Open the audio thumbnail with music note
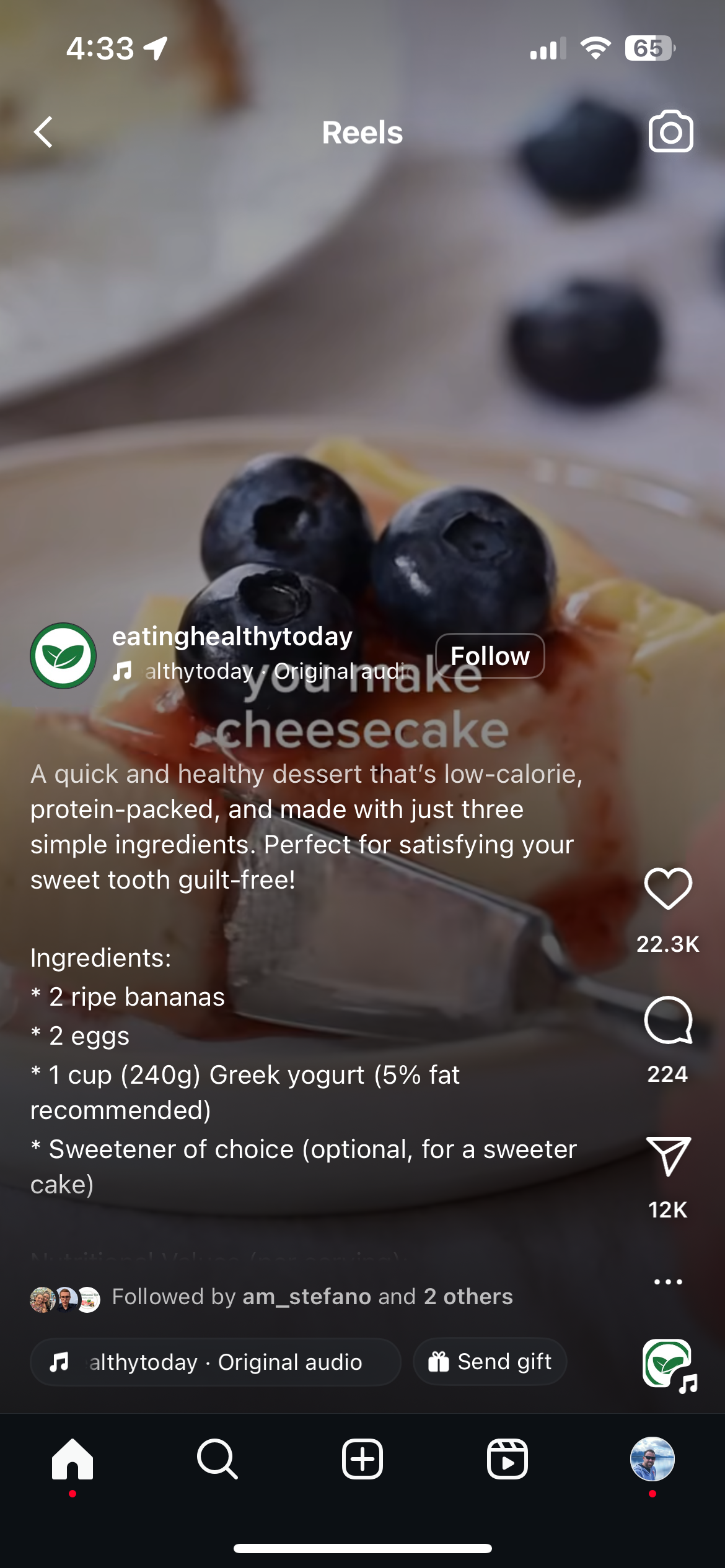The height and width of the screenshot is (1568, 725). [668, 1364]
